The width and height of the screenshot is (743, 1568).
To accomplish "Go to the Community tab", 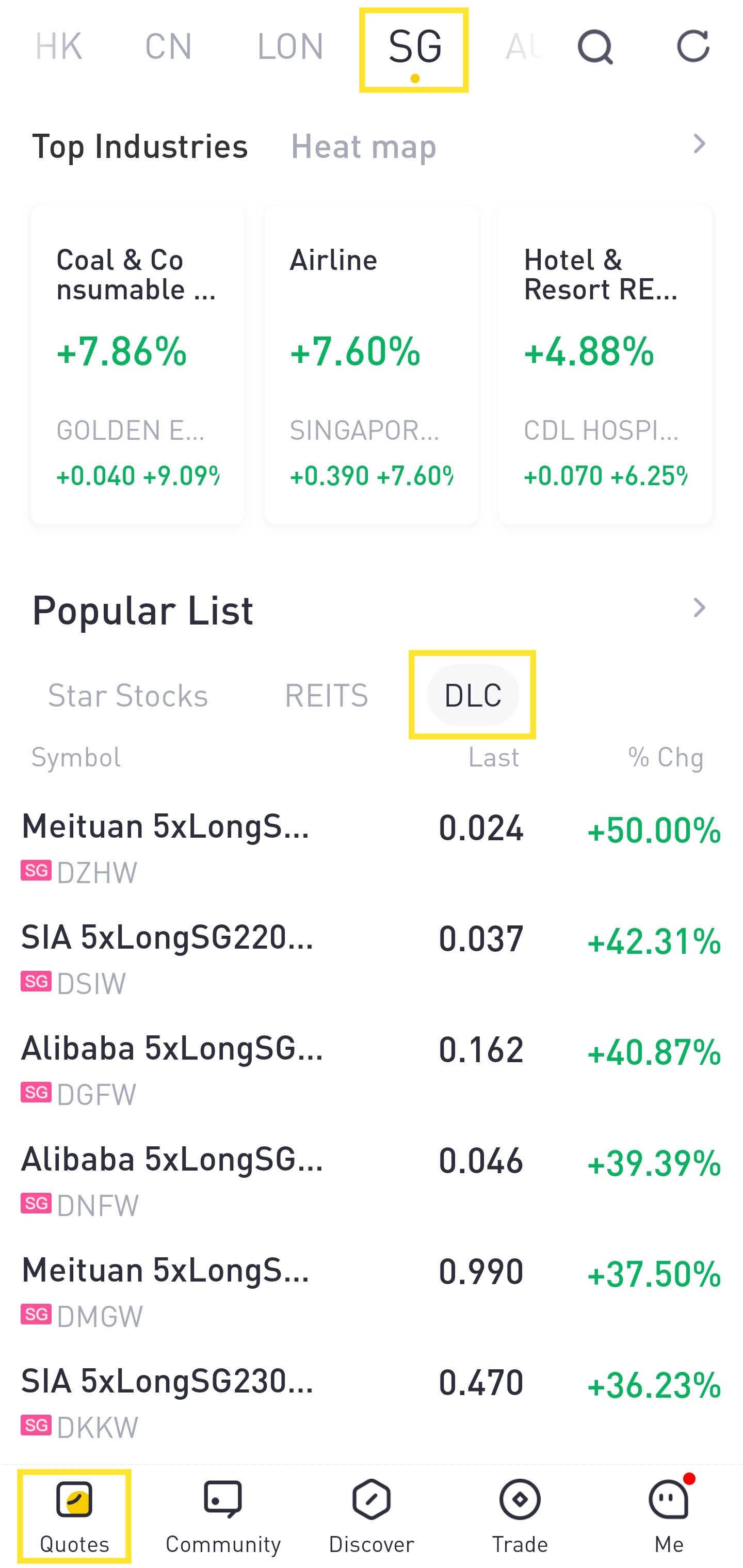I will coord(223,1516).
